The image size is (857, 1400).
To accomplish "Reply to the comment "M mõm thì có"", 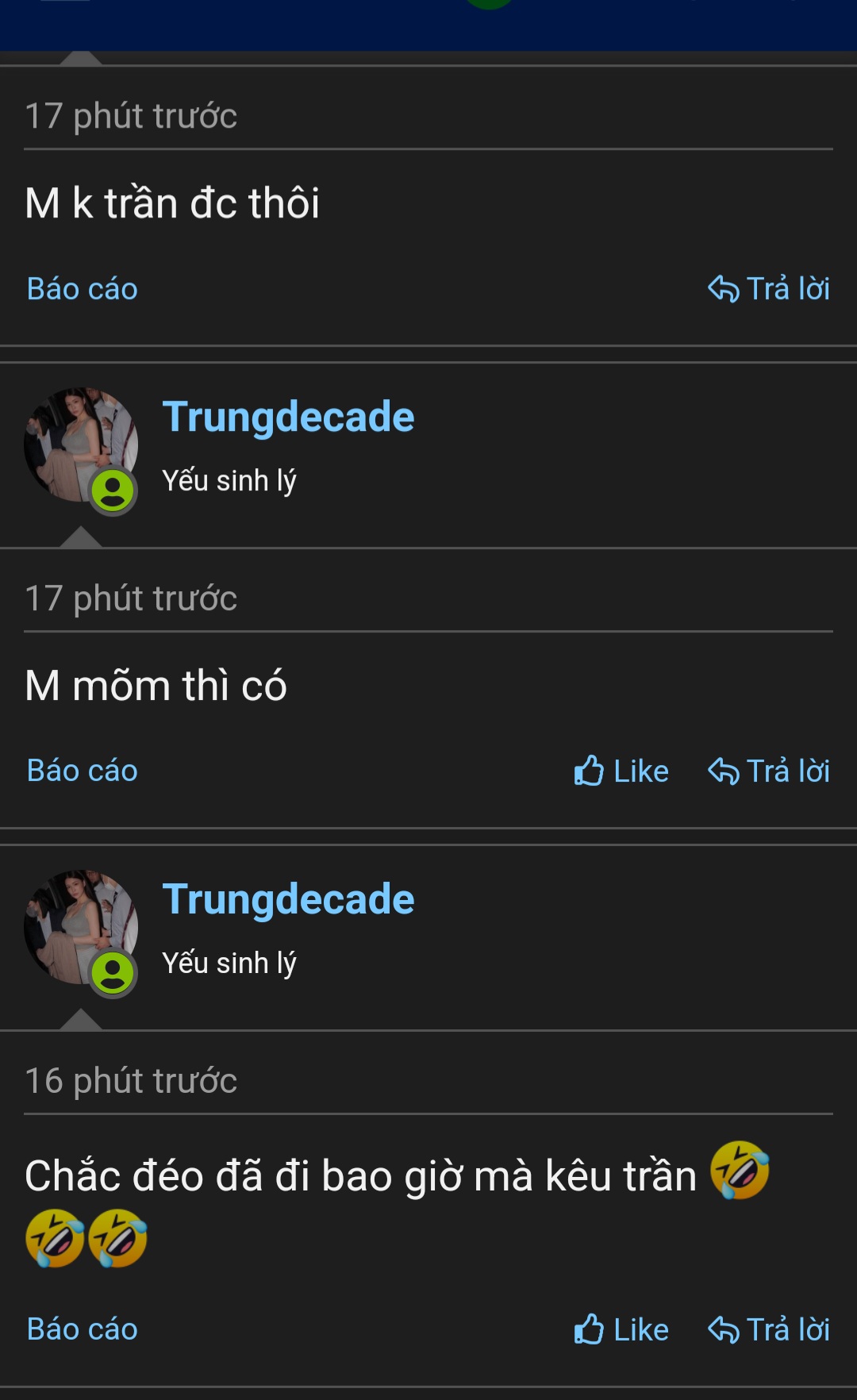I will click(768, 771).
